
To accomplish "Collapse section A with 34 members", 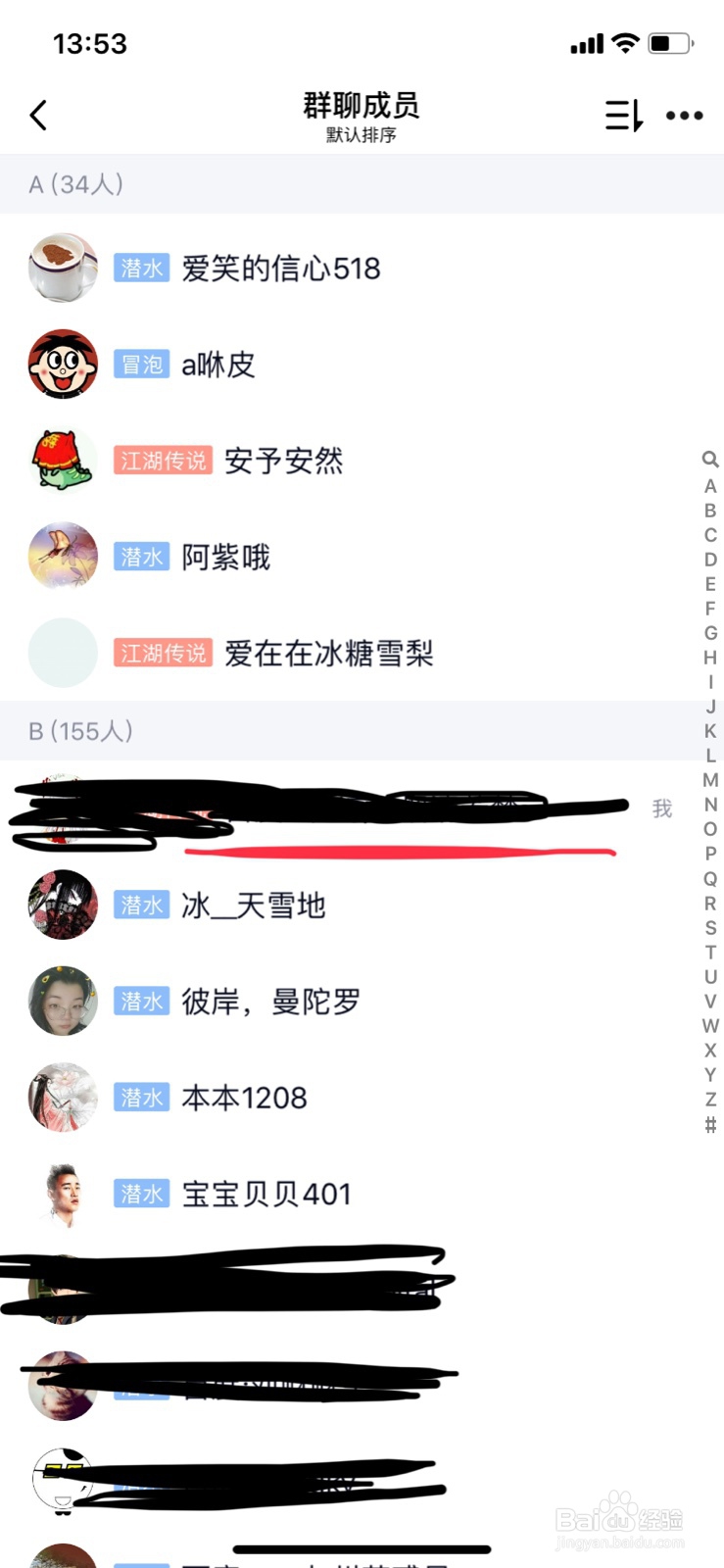I will pyautogui.click(x=73, y=185).
